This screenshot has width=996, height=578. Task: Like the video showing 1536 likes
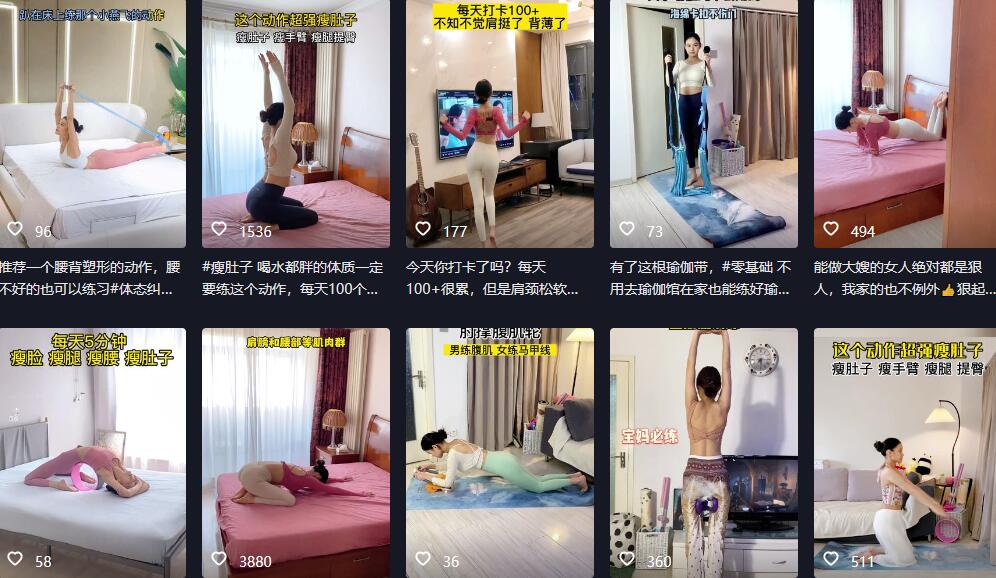point(219,229)
